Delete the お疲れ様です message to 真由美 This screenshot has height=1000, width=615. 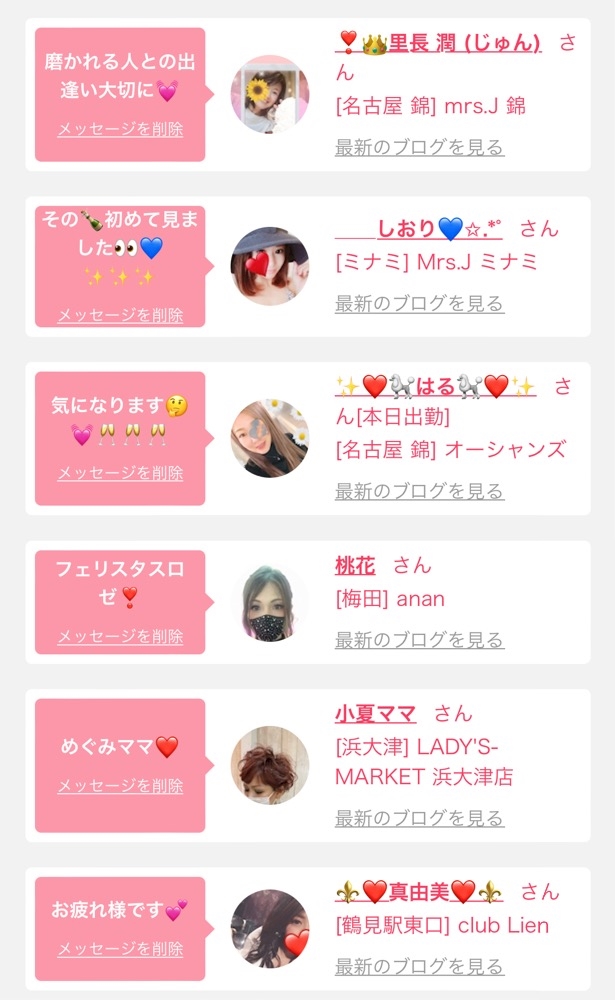[120, 949]
